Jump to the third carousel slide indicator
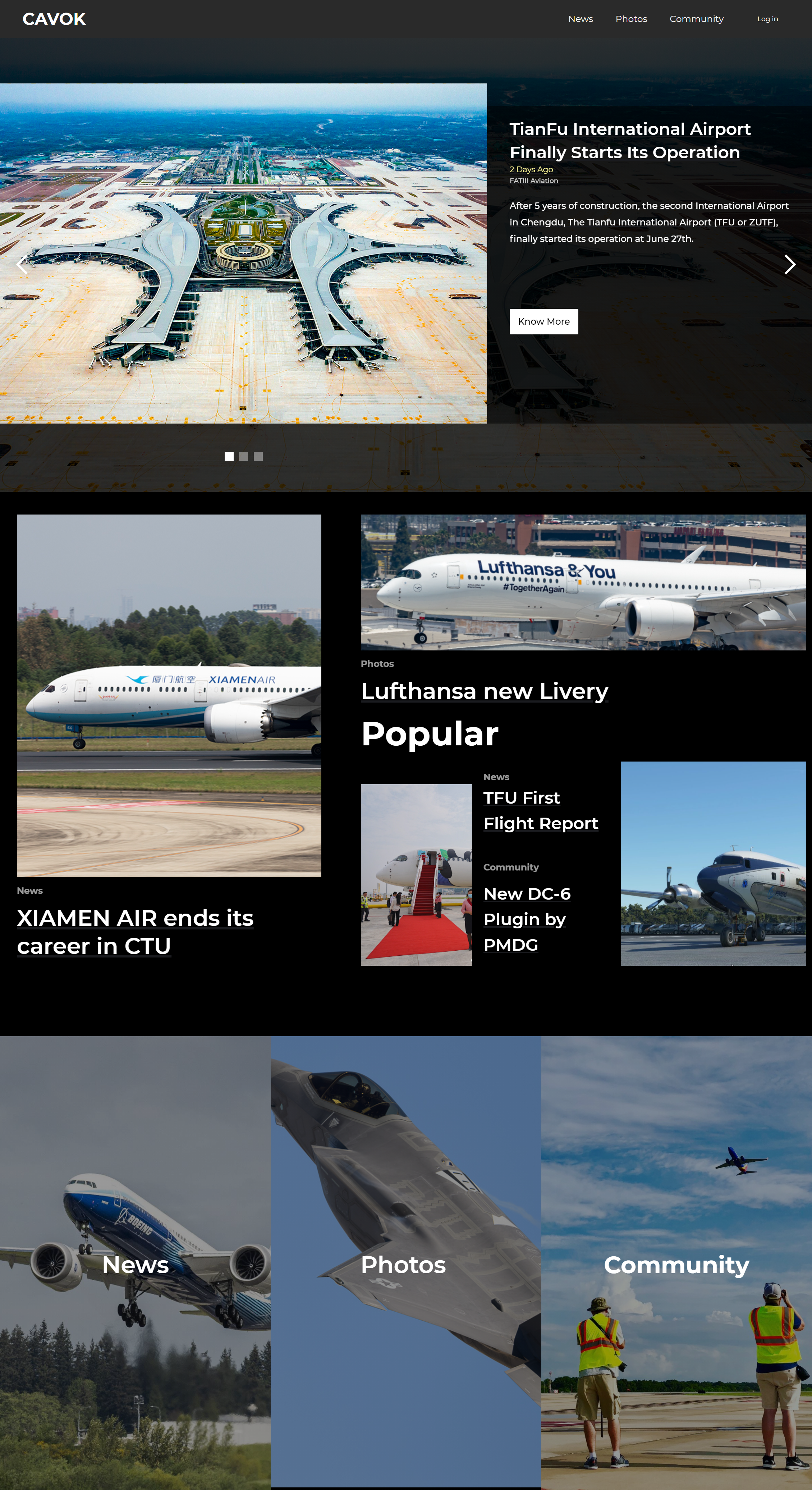 click(258, 456)
